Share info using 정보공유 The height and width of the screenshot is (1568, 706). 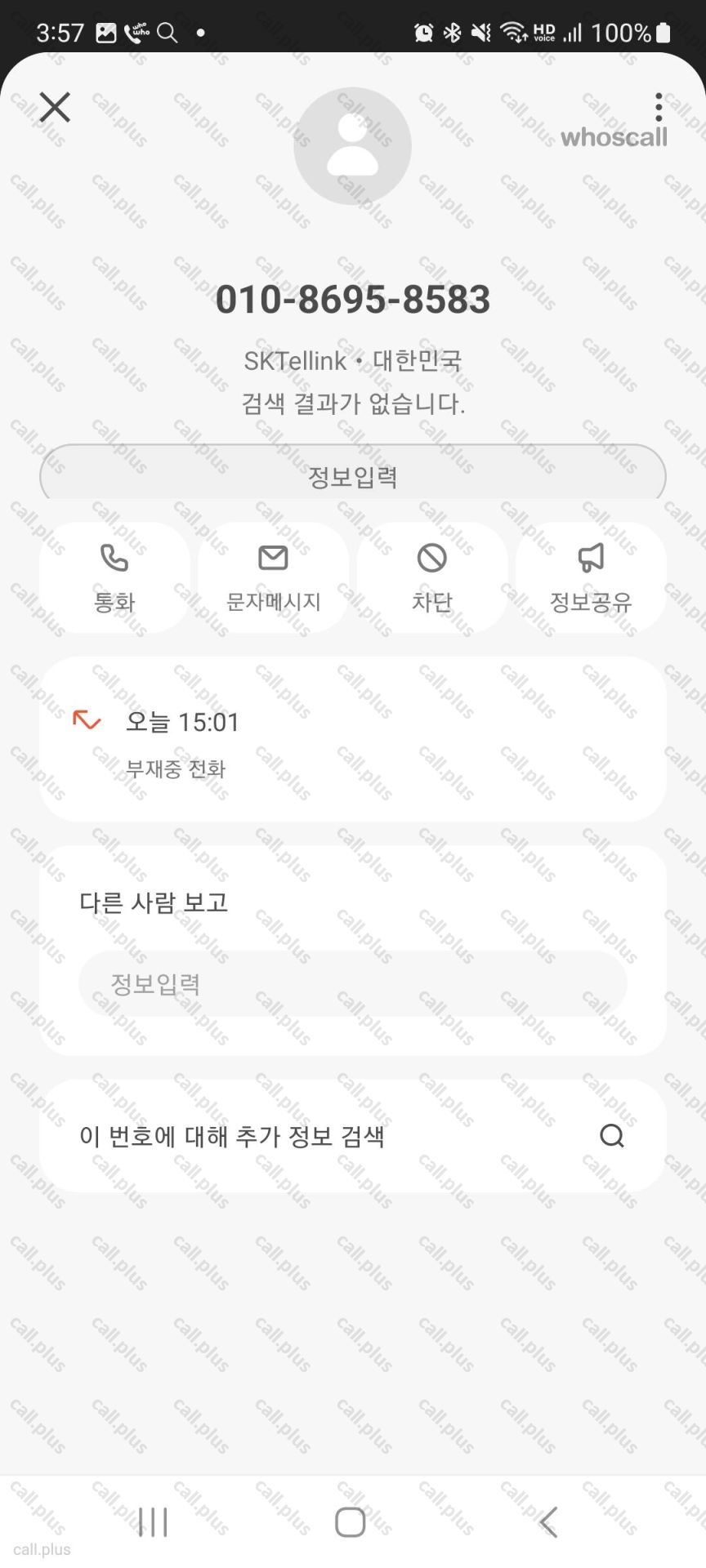tap(591, 578)
